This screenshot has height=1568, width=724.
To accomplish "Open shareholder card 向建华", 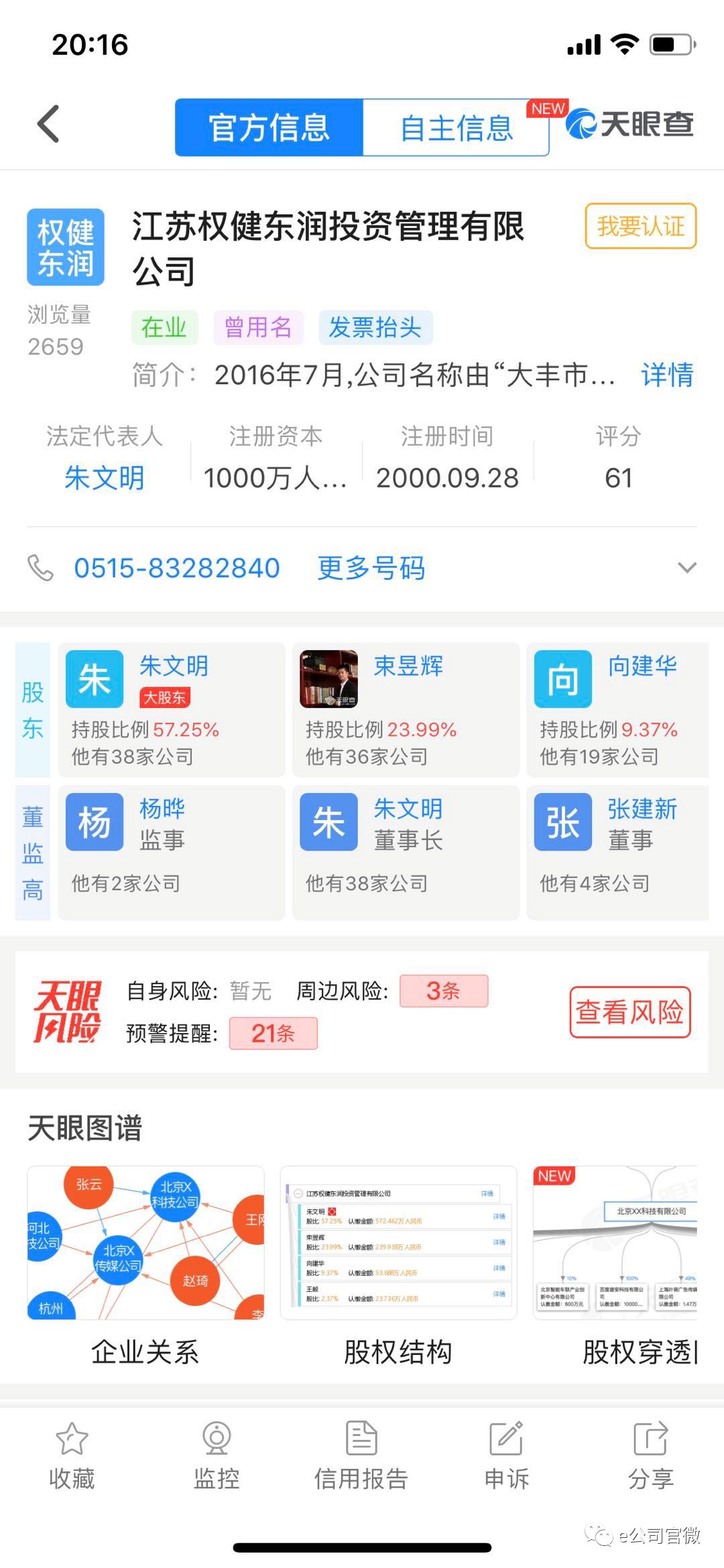I will (617, 710).
